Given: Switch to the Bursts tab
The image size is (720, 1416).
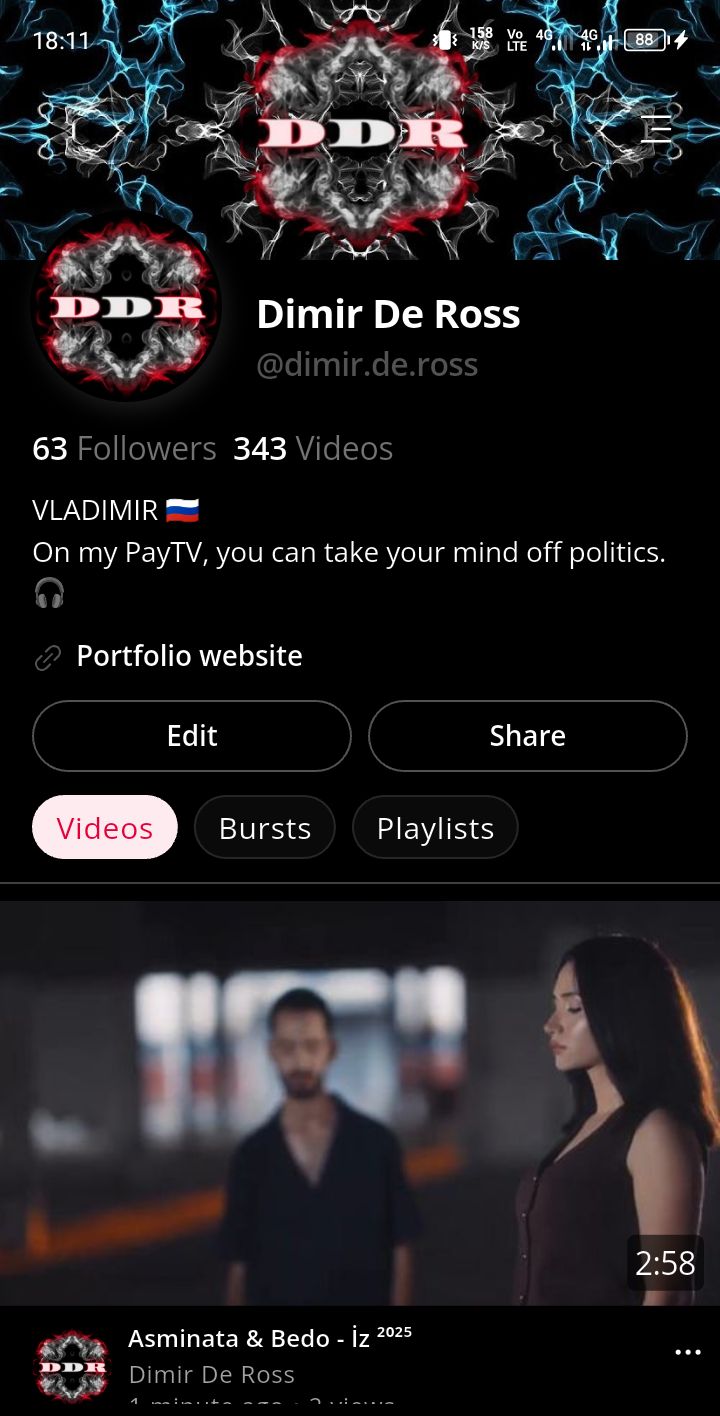Looking at the screenshot, I should (x=265, y=828).
